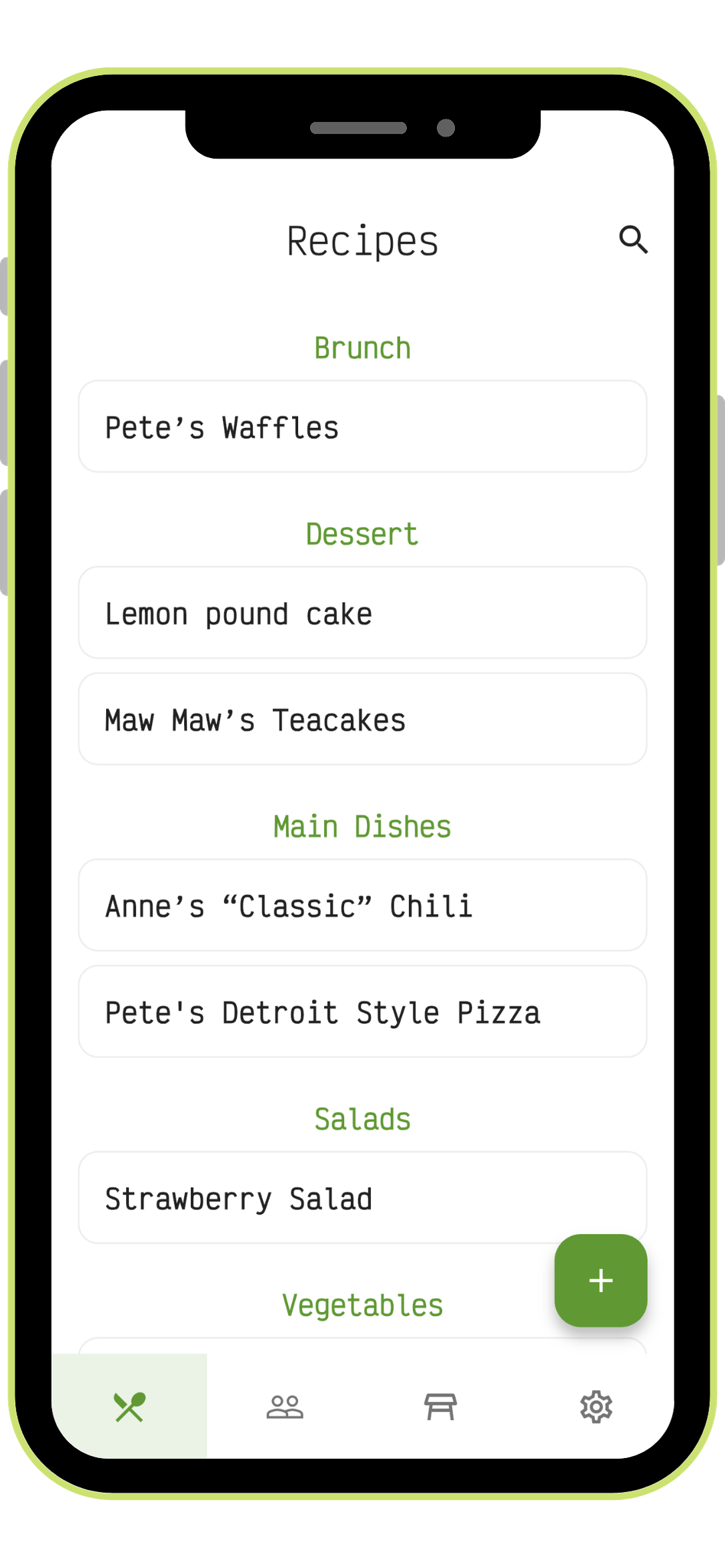Open Anne's "Classic" Chili recipe
This screenshot has height=1568, width=725.
coord(362,904)
